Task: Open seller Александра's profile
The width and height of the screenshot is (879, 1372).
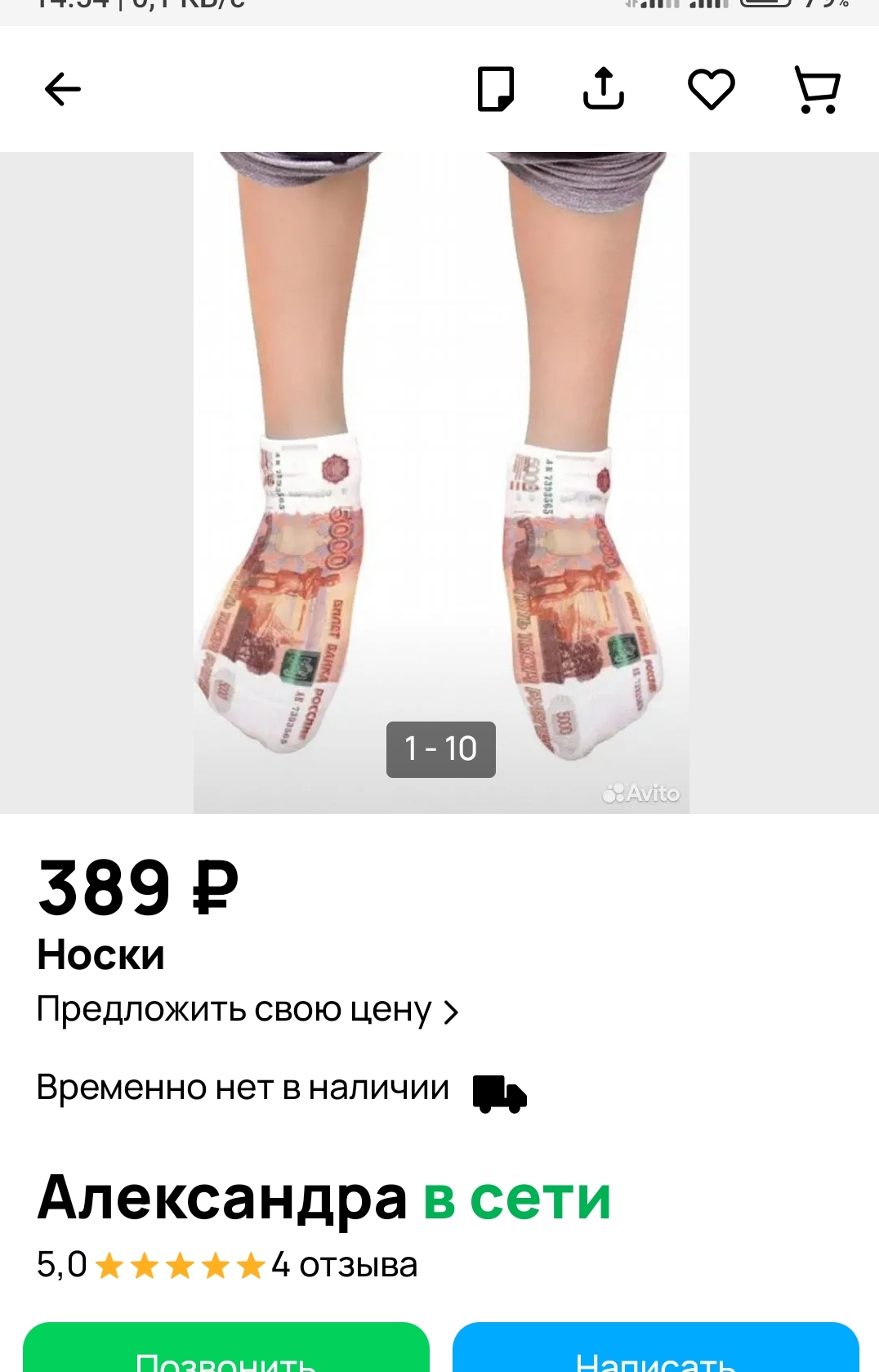Action: pos(222,1198)
